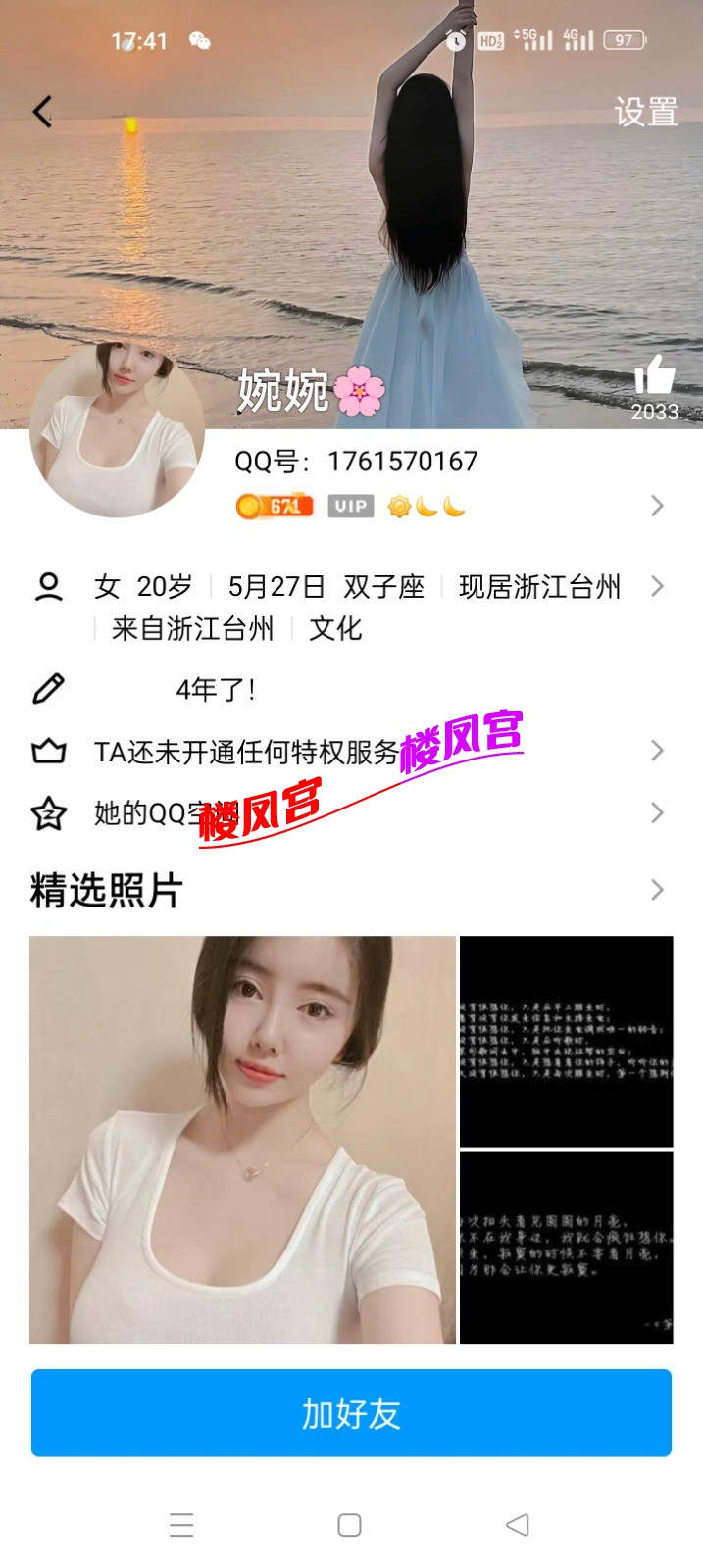Tap the system back triangle

(x=518, y=1525)
